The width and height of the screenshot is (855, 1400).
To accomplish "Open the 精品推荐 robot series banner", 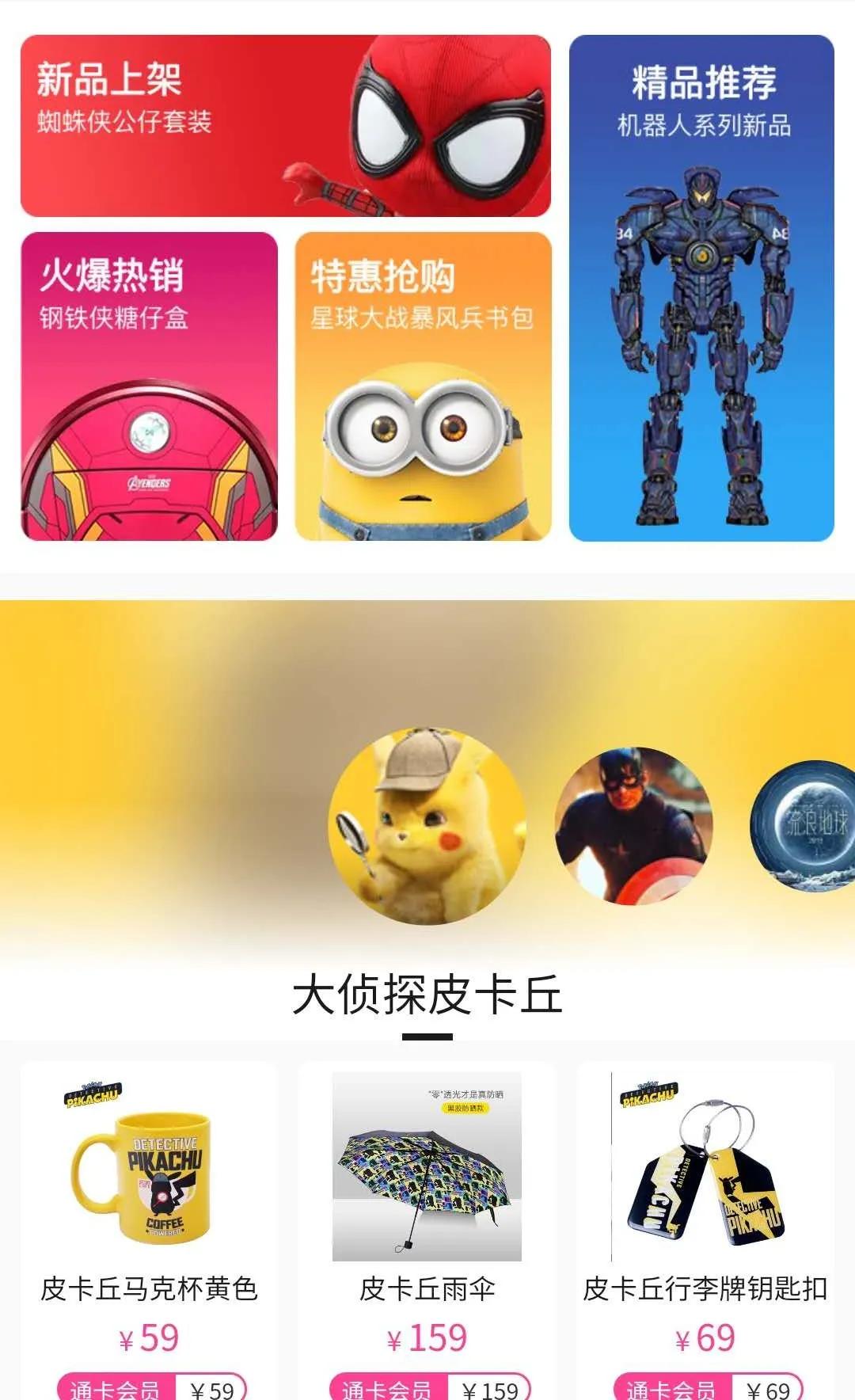I will click(x=701, y=288).
